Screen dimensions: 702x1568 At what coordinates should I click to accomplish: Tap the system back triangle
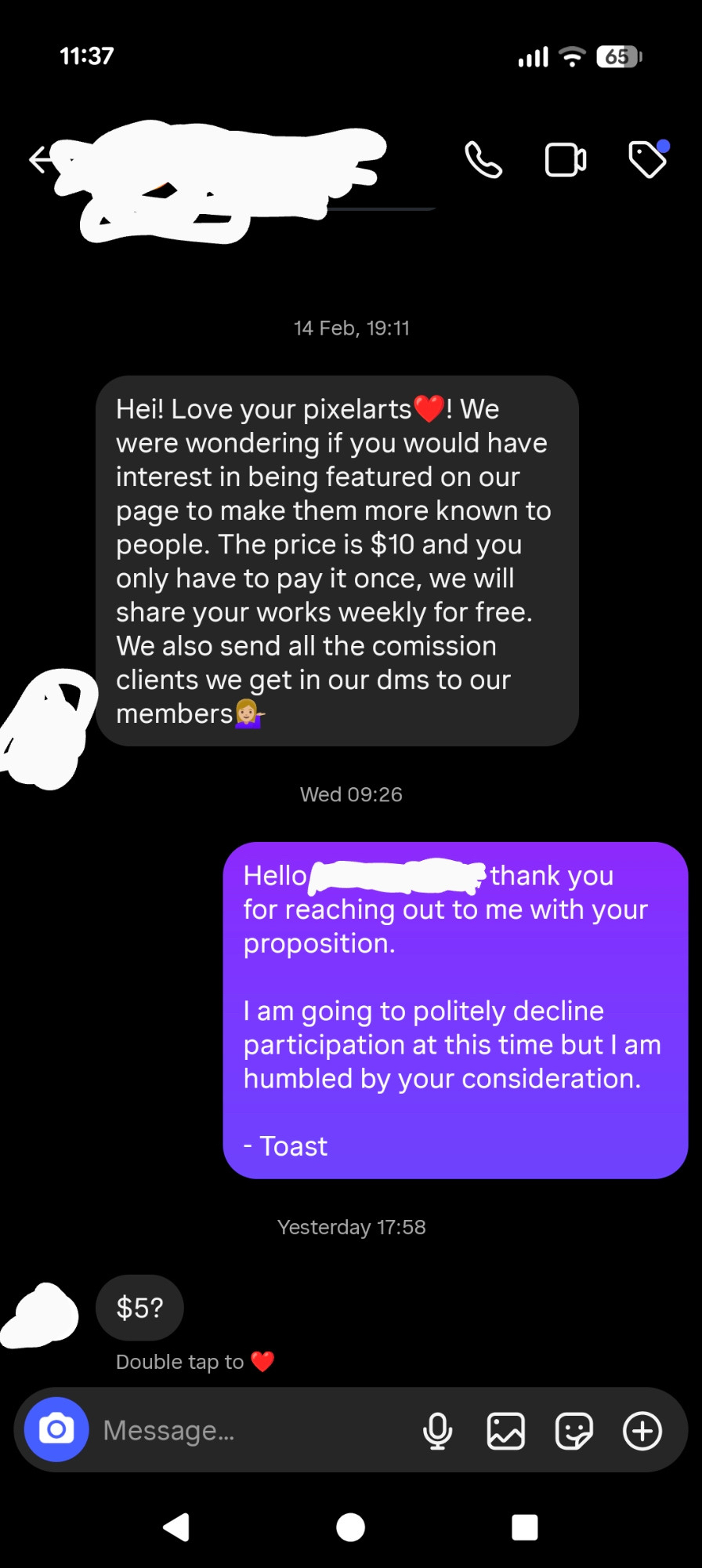pyautogui.click(x=177, y=1527)
